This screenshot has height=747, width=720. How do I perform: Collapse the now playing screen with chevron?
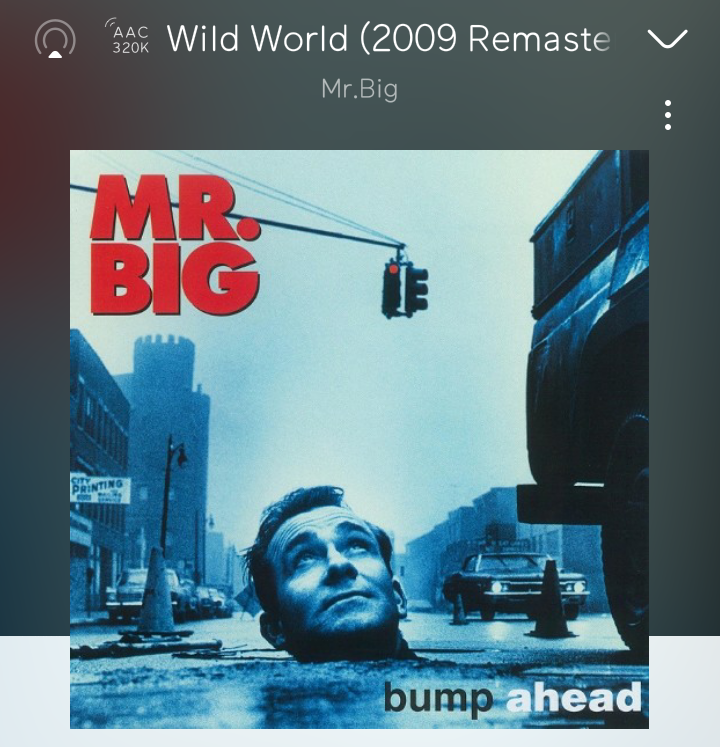668,39
